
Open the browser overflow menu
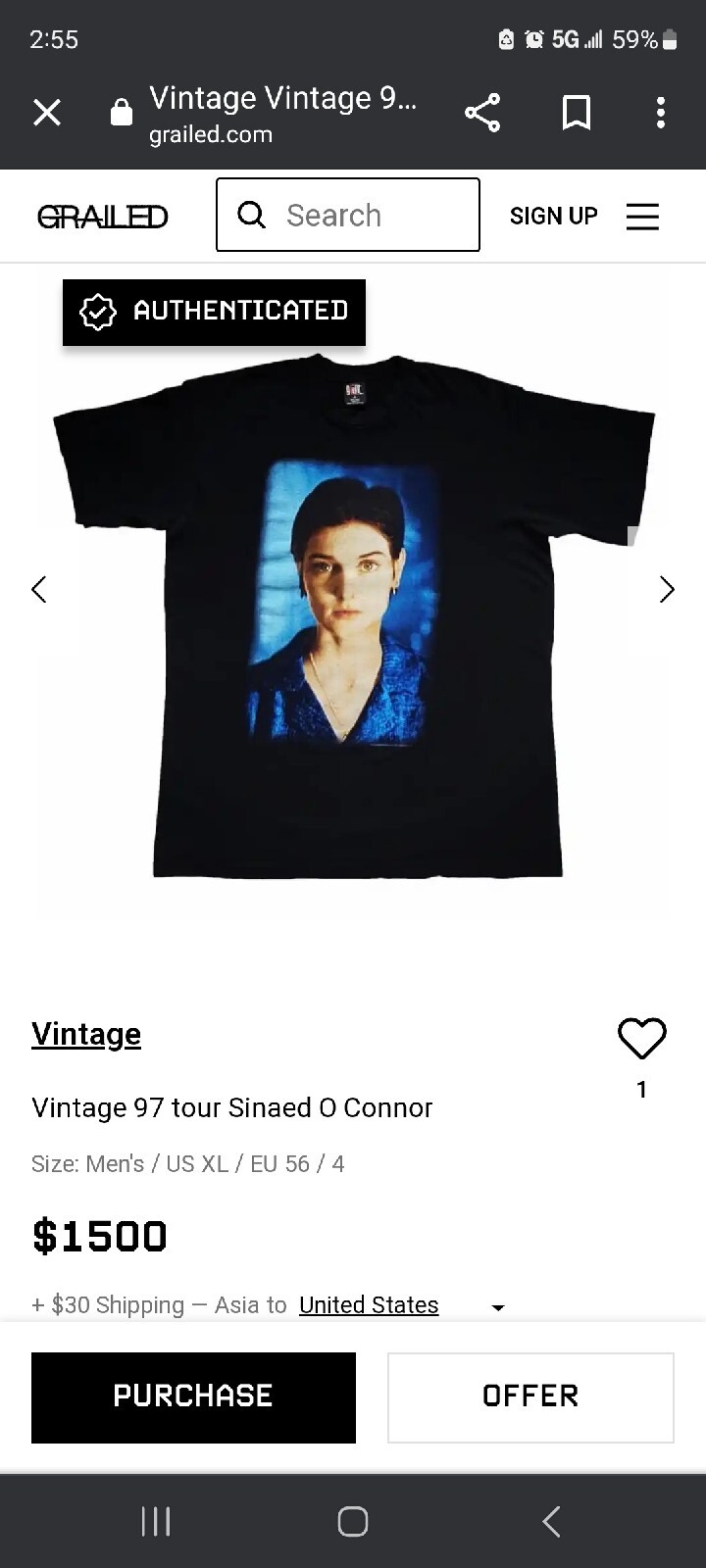click(x=660, y=113)
